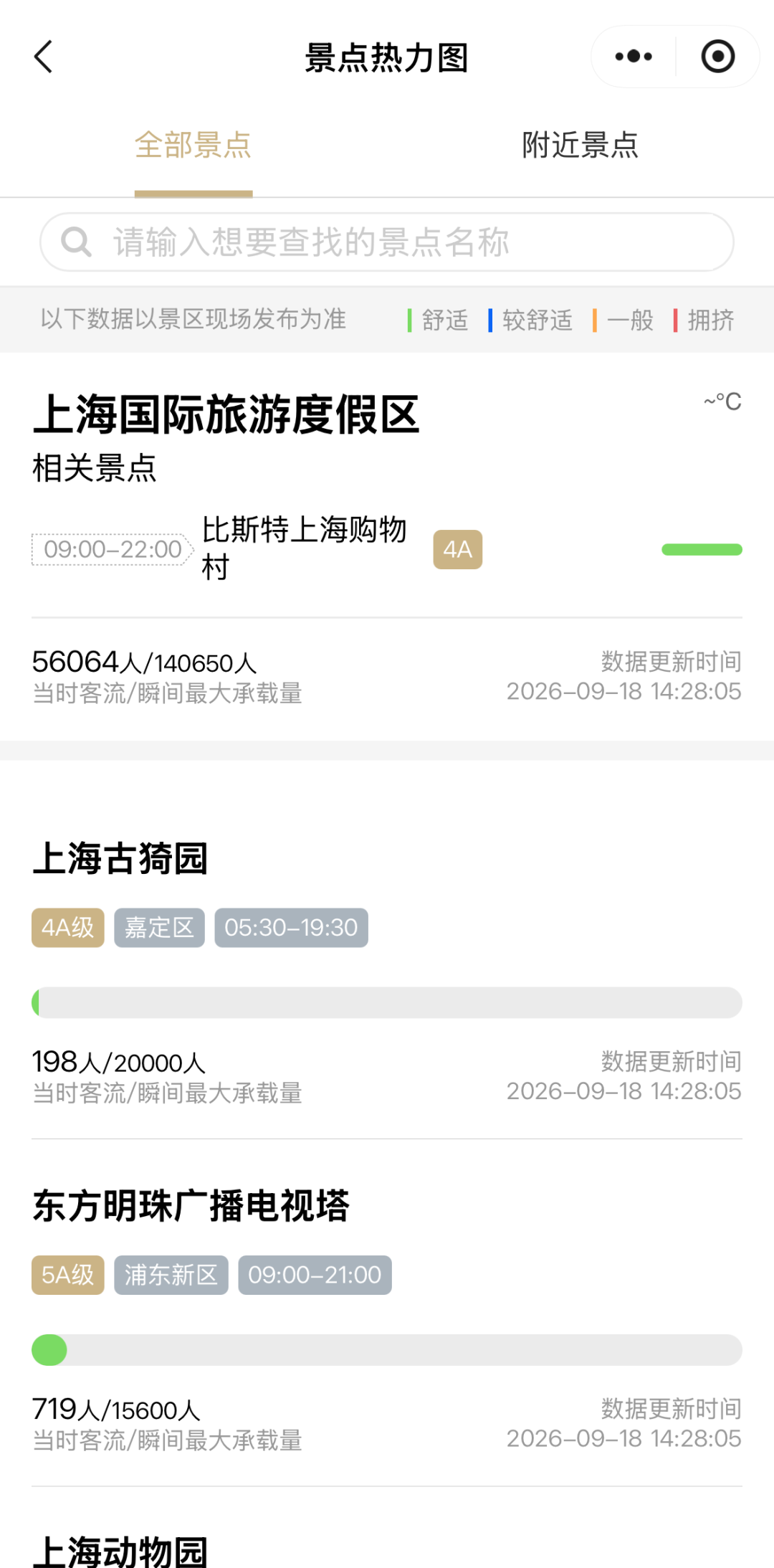Close the mini program with circle button
Viewport: 774px width, 1568px height.
tap(717, 57)
